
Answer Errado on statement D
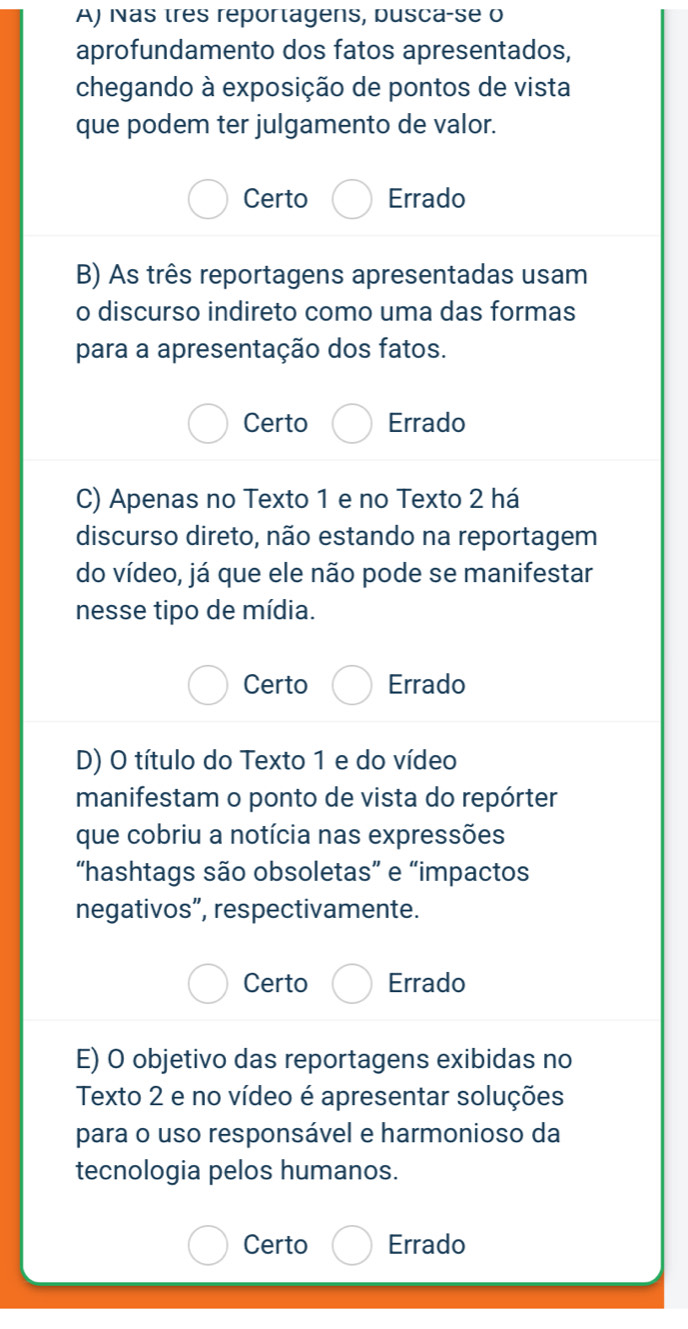[x=351, y=983]
